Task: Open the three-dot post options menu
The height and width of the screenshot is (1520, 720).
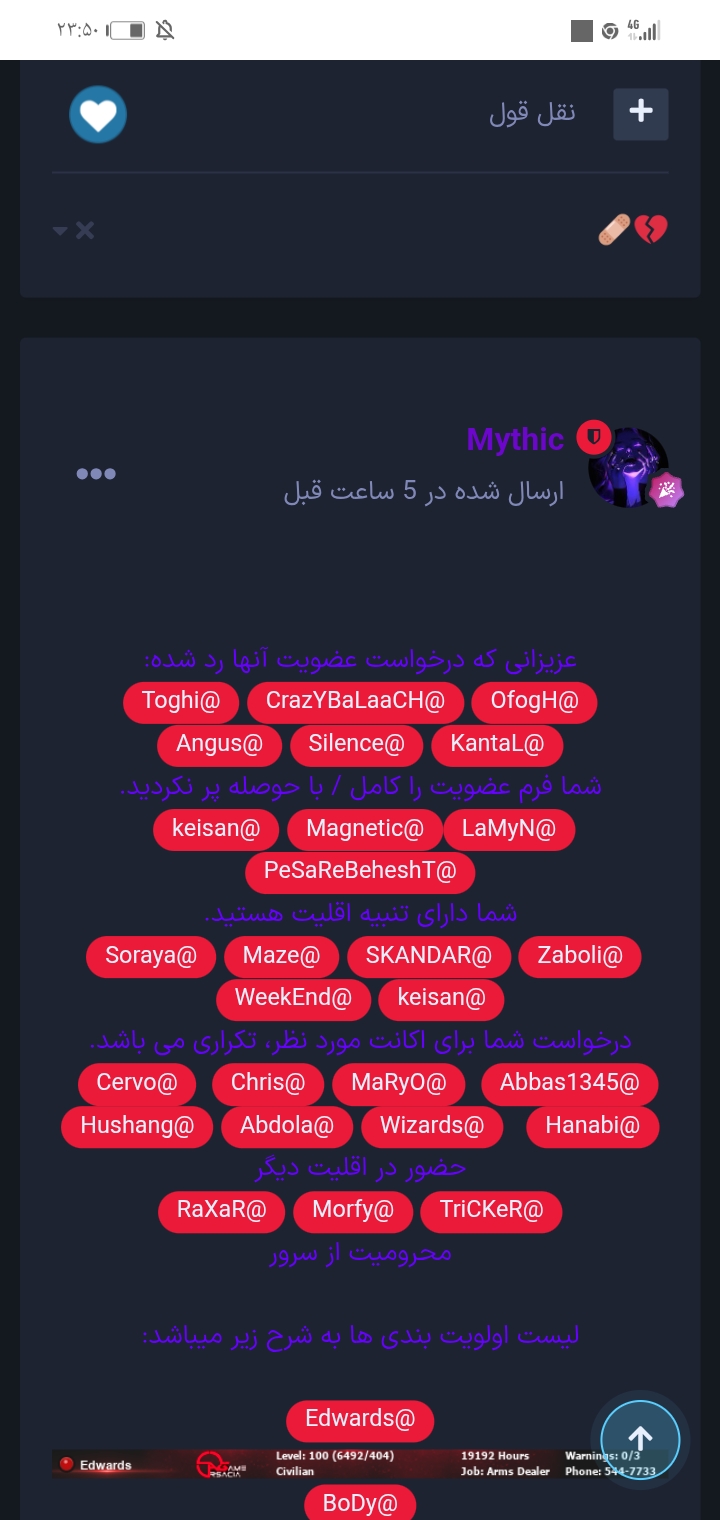Action: [x=96, y=474]
